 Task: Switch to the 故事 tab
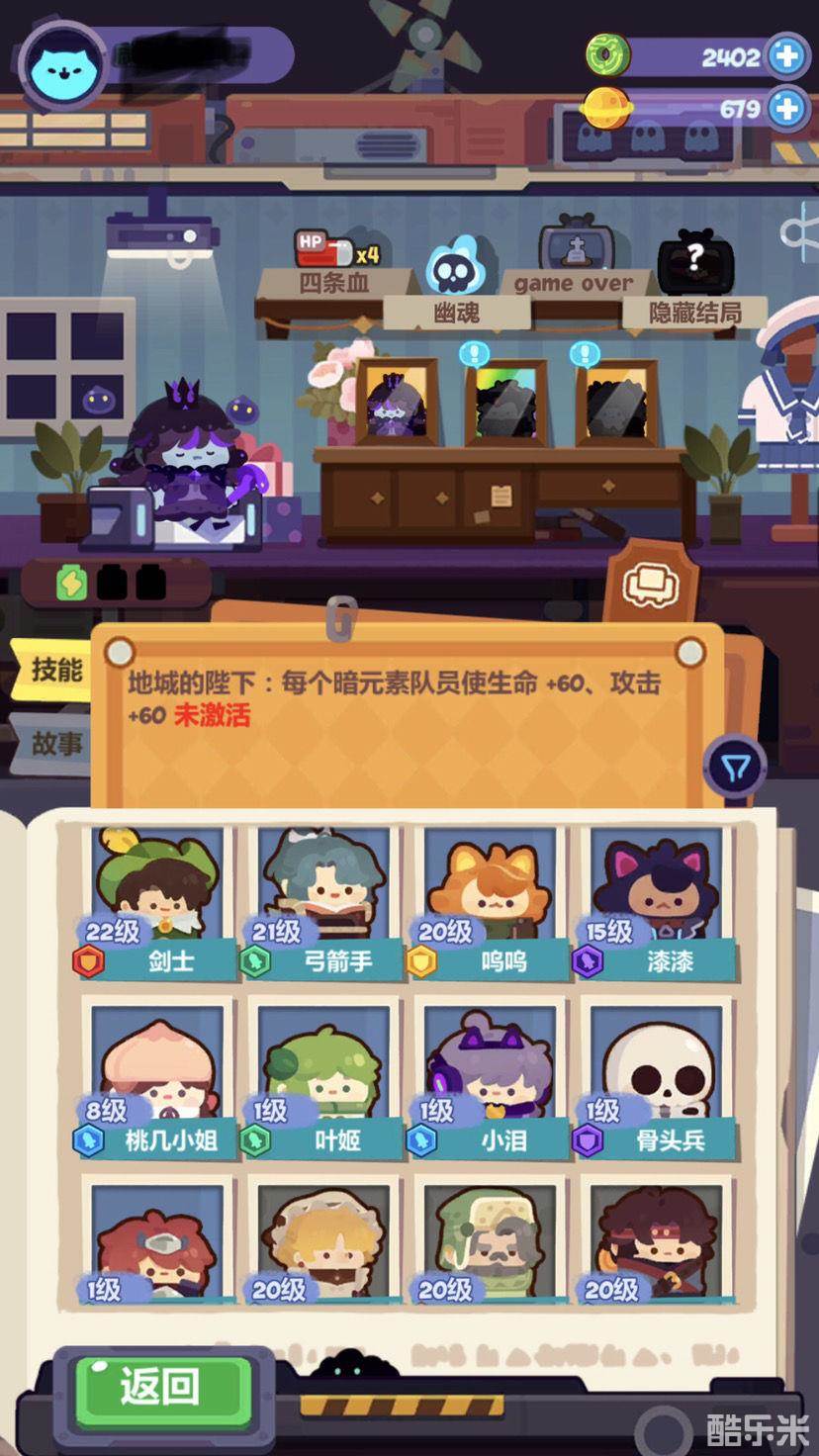pos(54,742)
